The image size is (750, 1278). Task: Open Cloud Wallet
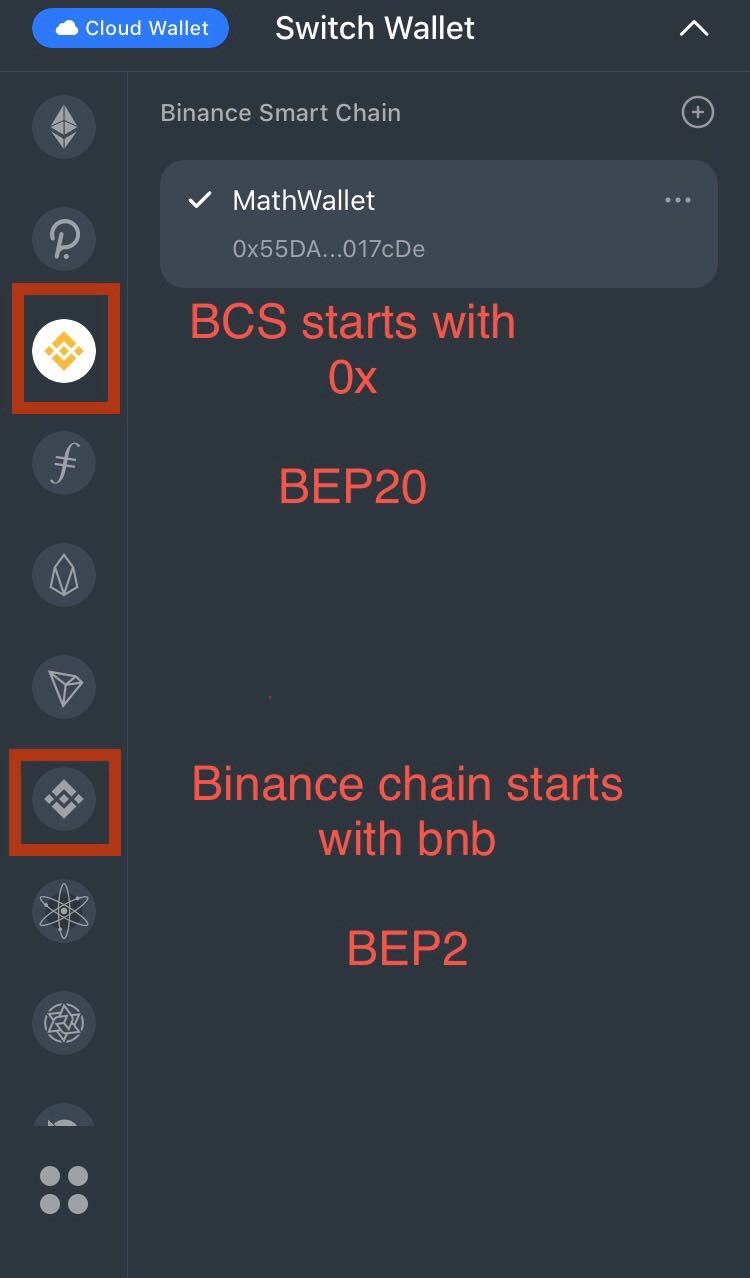pos(130,29)
